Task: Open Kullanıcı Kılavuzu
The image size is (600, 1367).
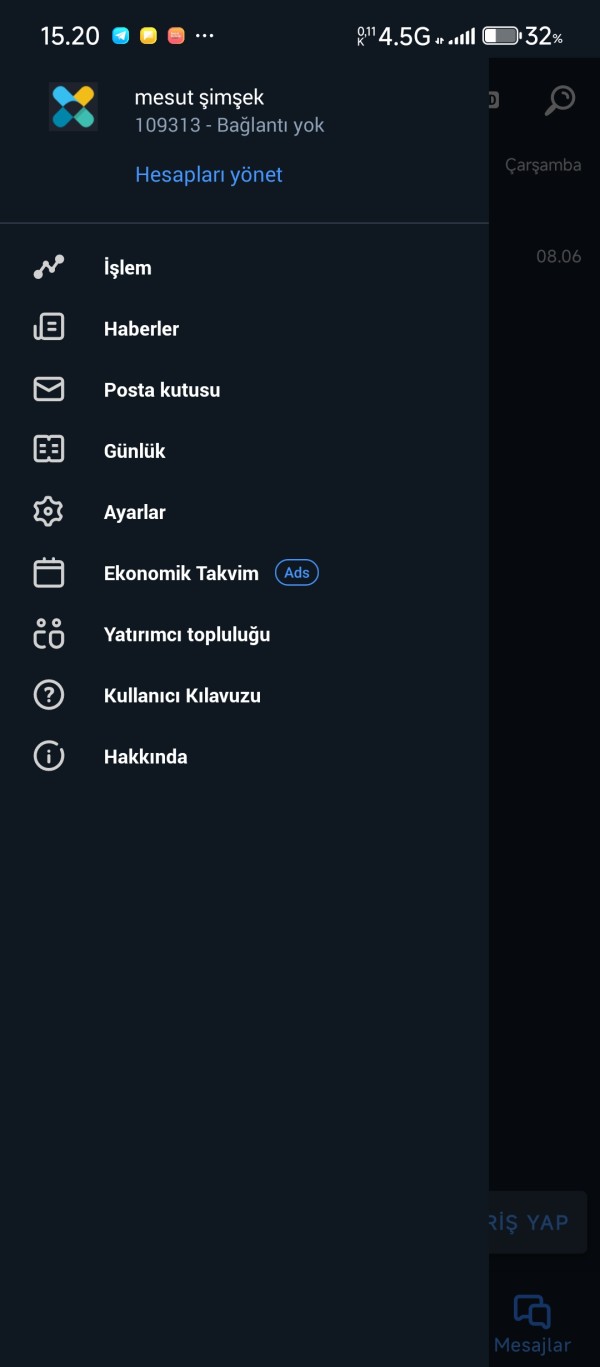Action: click(x=244, y=694)
